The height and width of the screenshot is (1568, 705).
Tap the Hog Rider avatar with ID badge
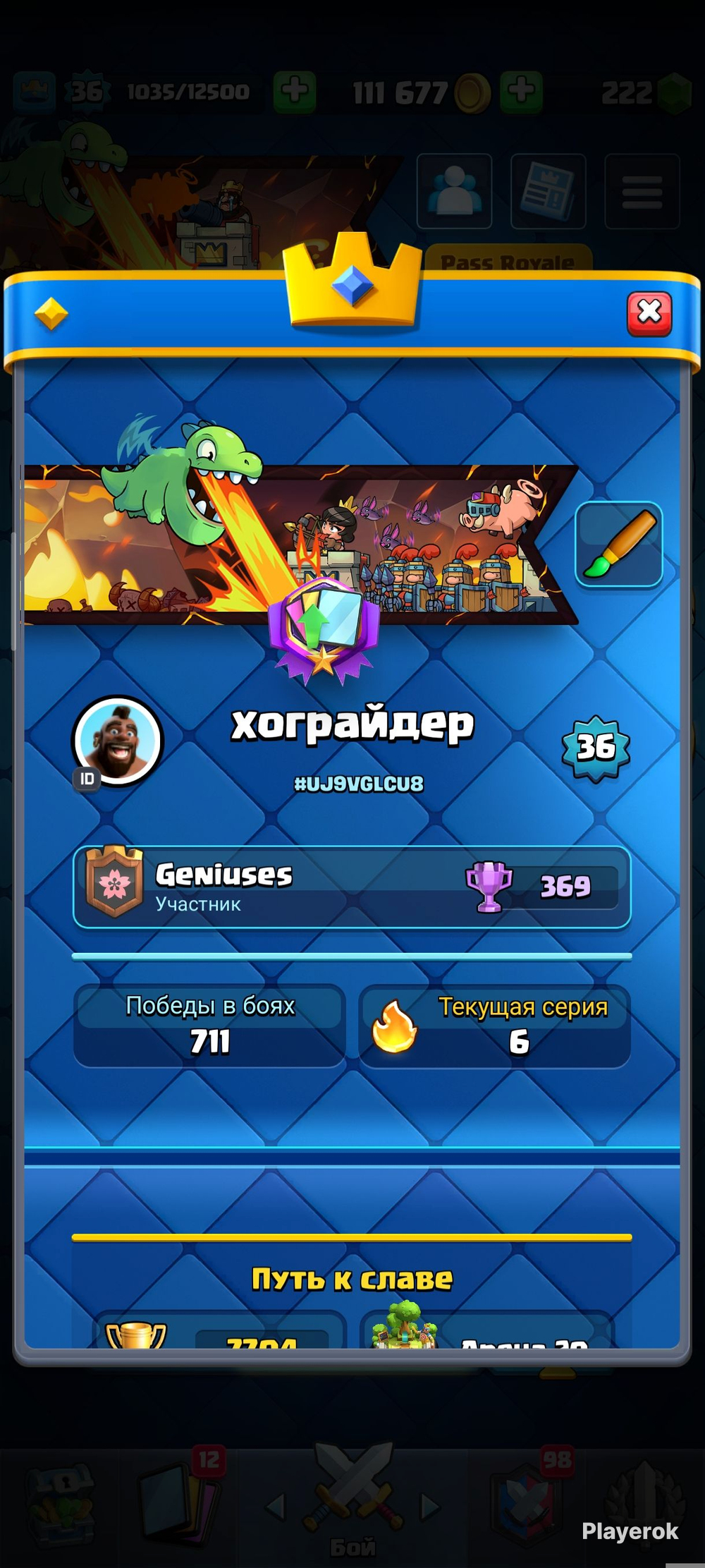(x=118, y=742)
